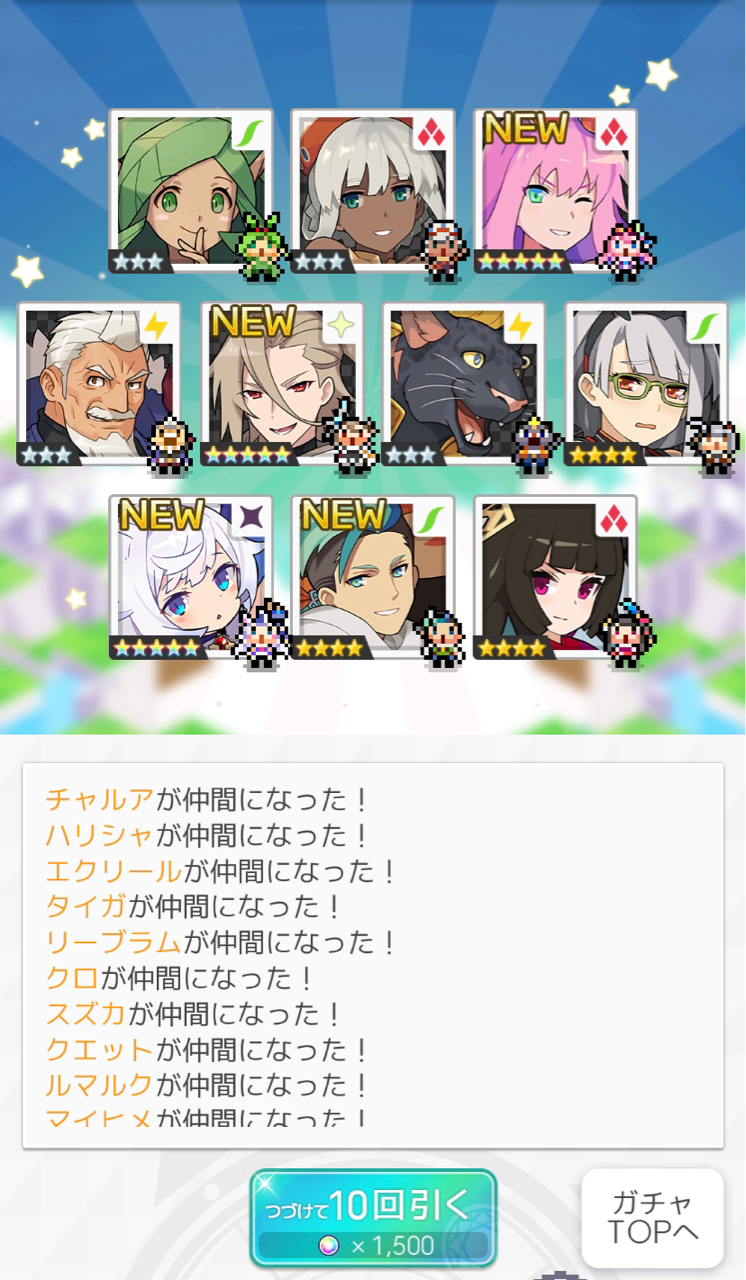746x1280 pixels.
Task: Open the green-haired elf character card
Action: coord(190,191)
